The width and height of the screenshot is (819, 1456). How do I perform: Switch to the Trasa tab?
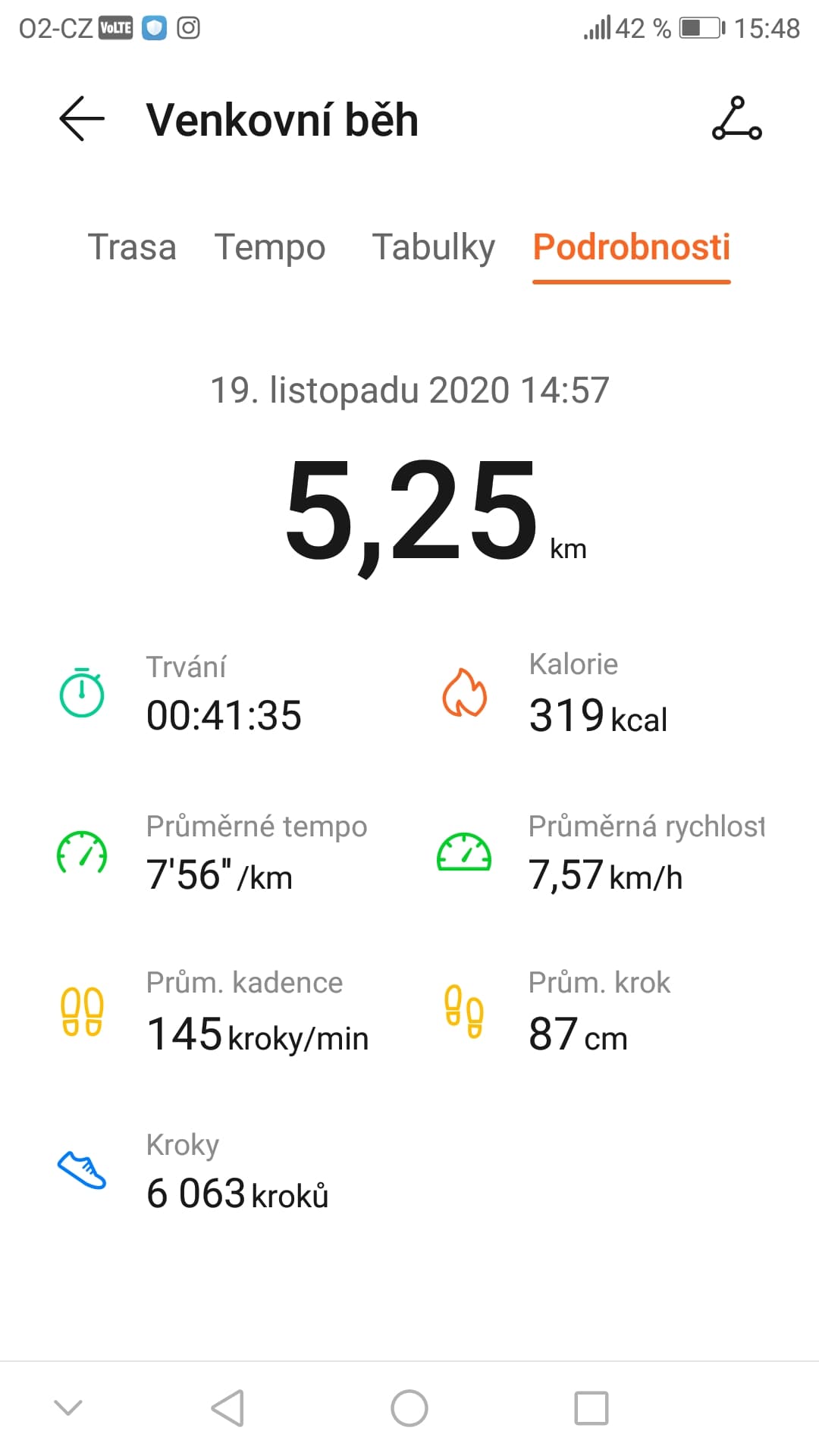pos(132,247)
